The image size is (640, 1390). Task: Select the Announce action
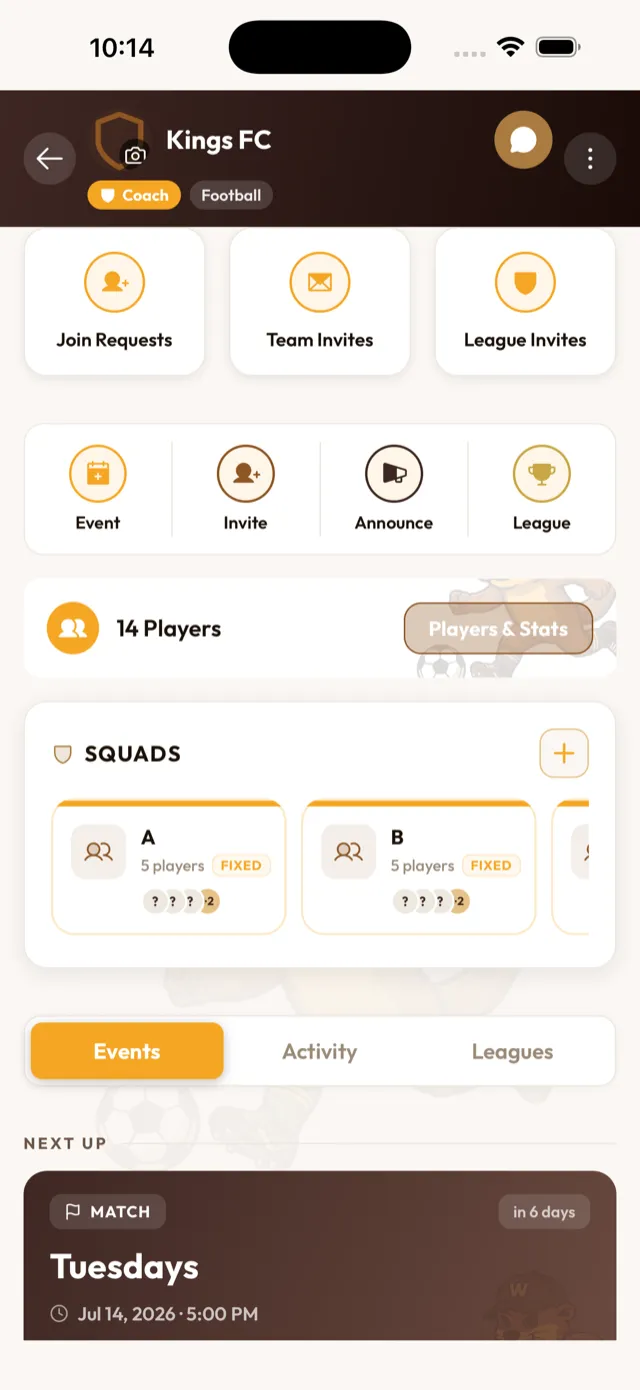(394, 489)
